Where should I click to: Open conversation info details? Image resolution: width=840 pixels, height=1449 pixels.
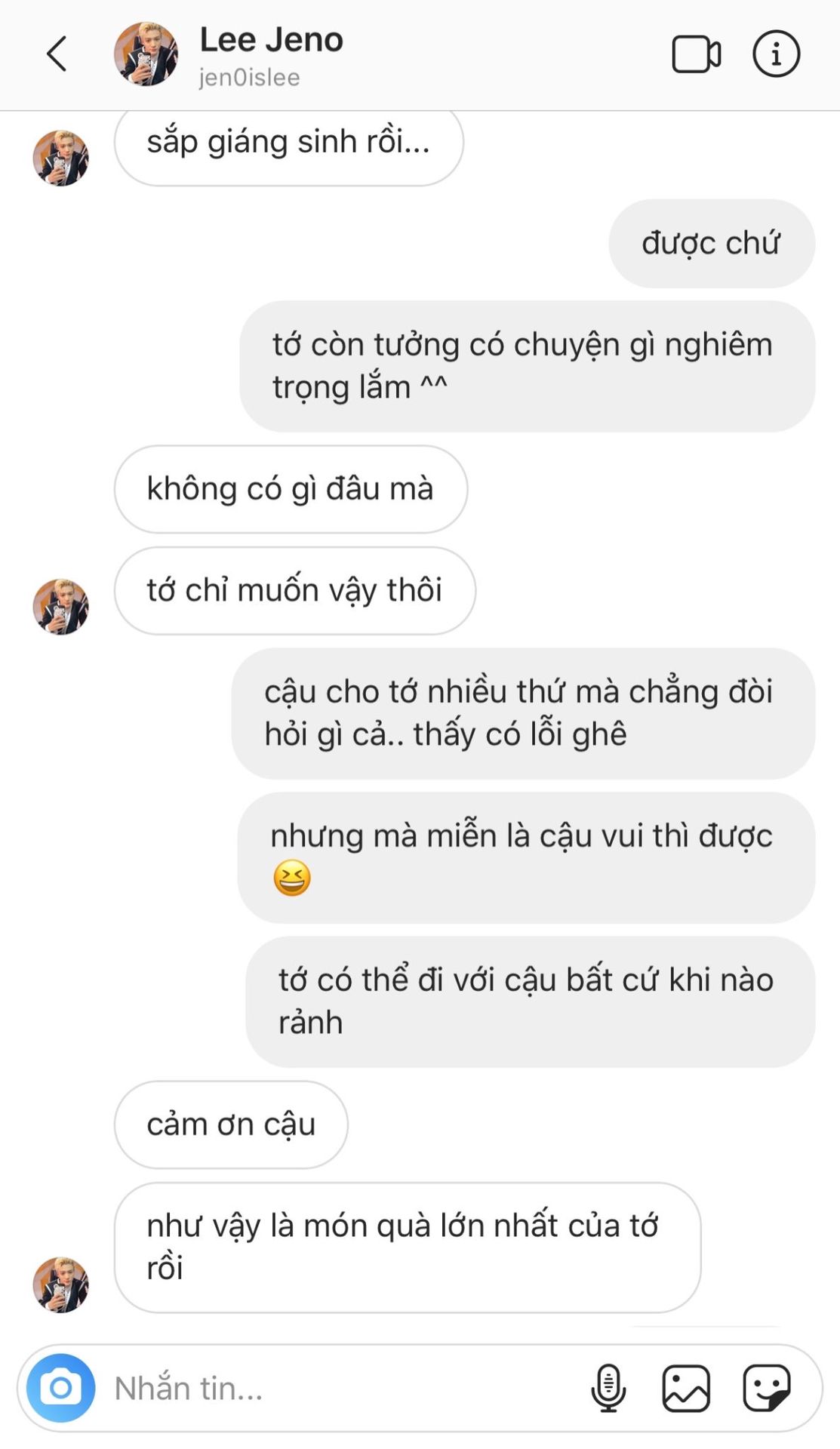pyautogui.click(x=776, y=54)
